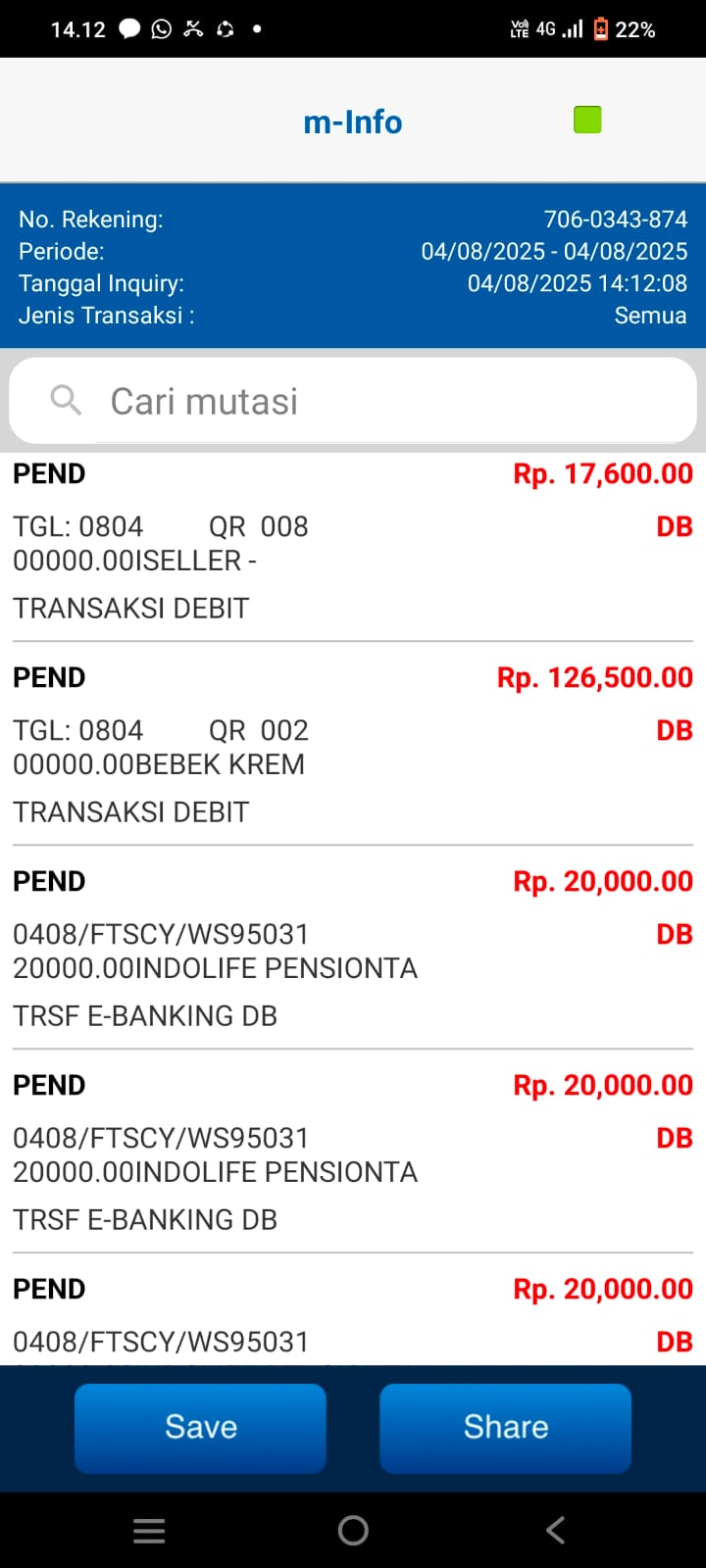Tap the green square indicator icon

(x=586, y=121)
